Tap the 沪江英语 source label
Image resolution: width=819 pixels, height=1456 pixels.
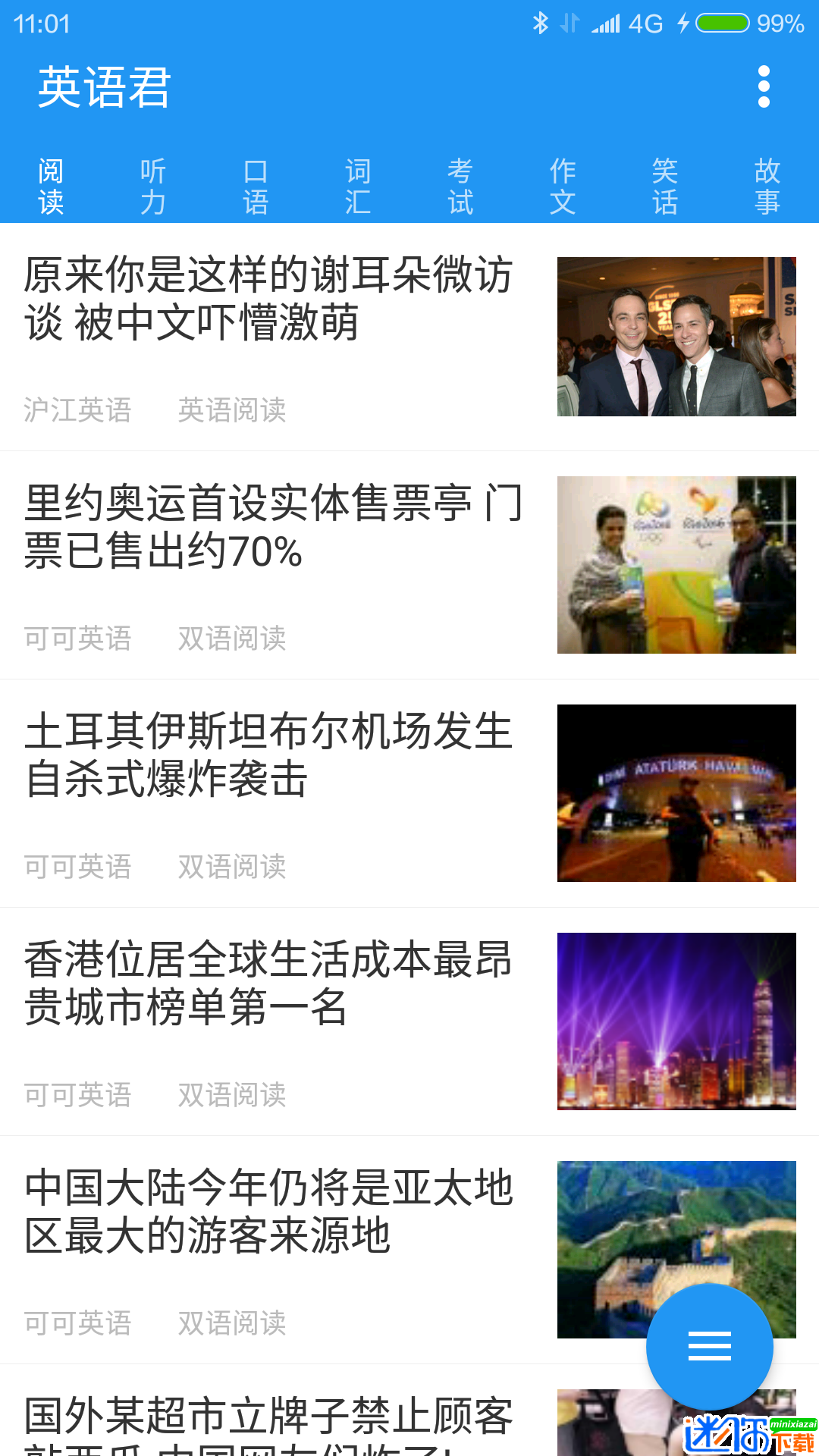(x=77, y=410)
